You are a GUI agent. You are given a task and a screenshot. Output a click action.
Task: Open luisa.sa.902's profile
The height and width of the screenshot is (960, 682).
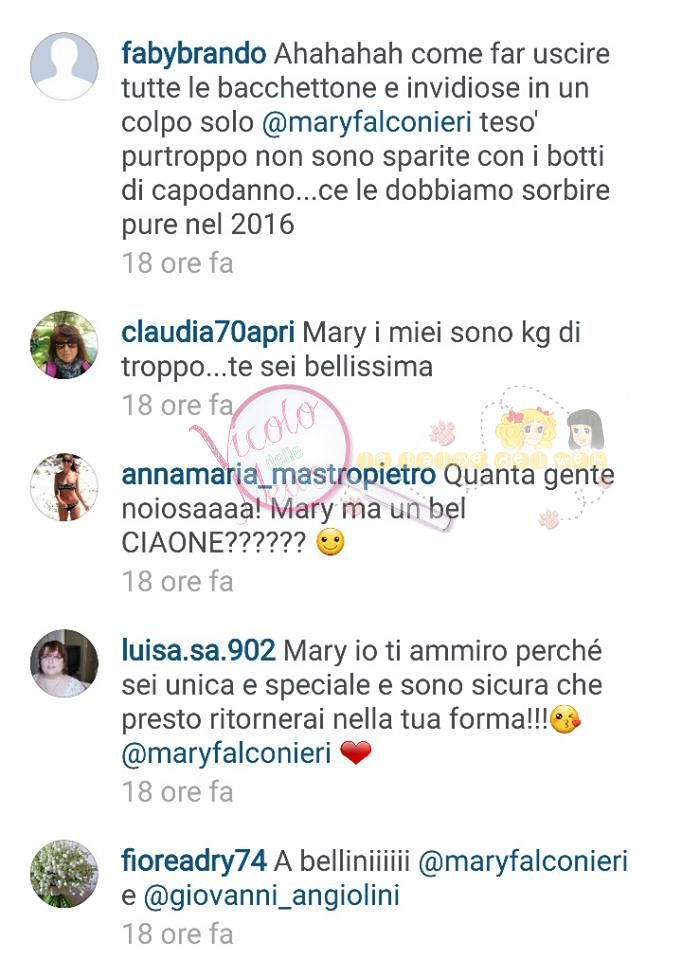[x=198, y=650]
